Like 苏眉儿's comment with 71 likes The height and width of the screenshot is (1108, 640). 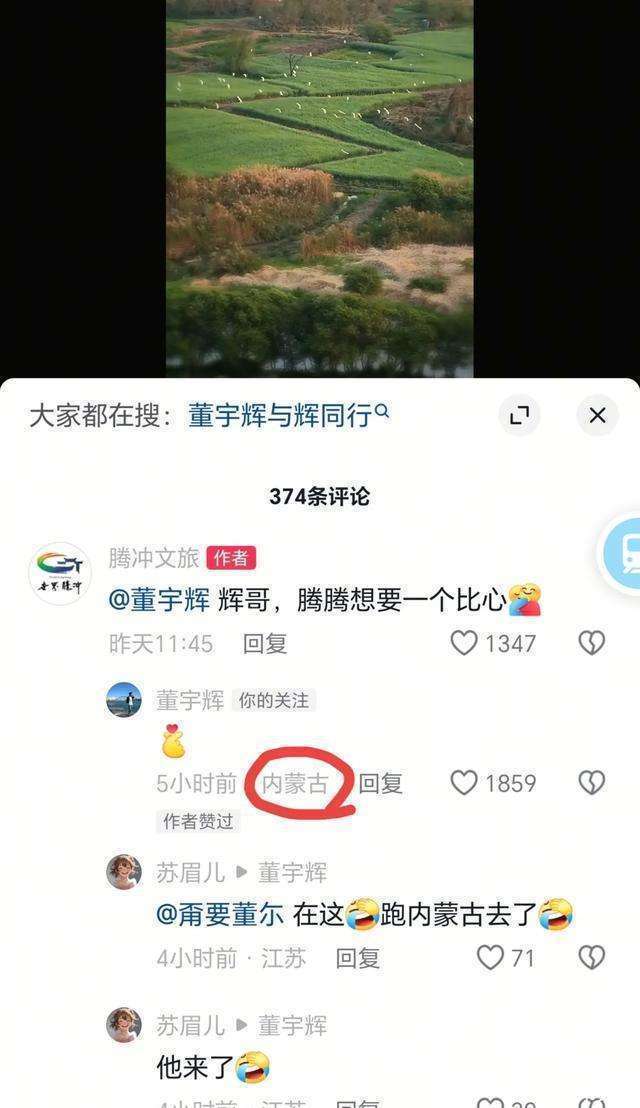(x=490, y=958)
